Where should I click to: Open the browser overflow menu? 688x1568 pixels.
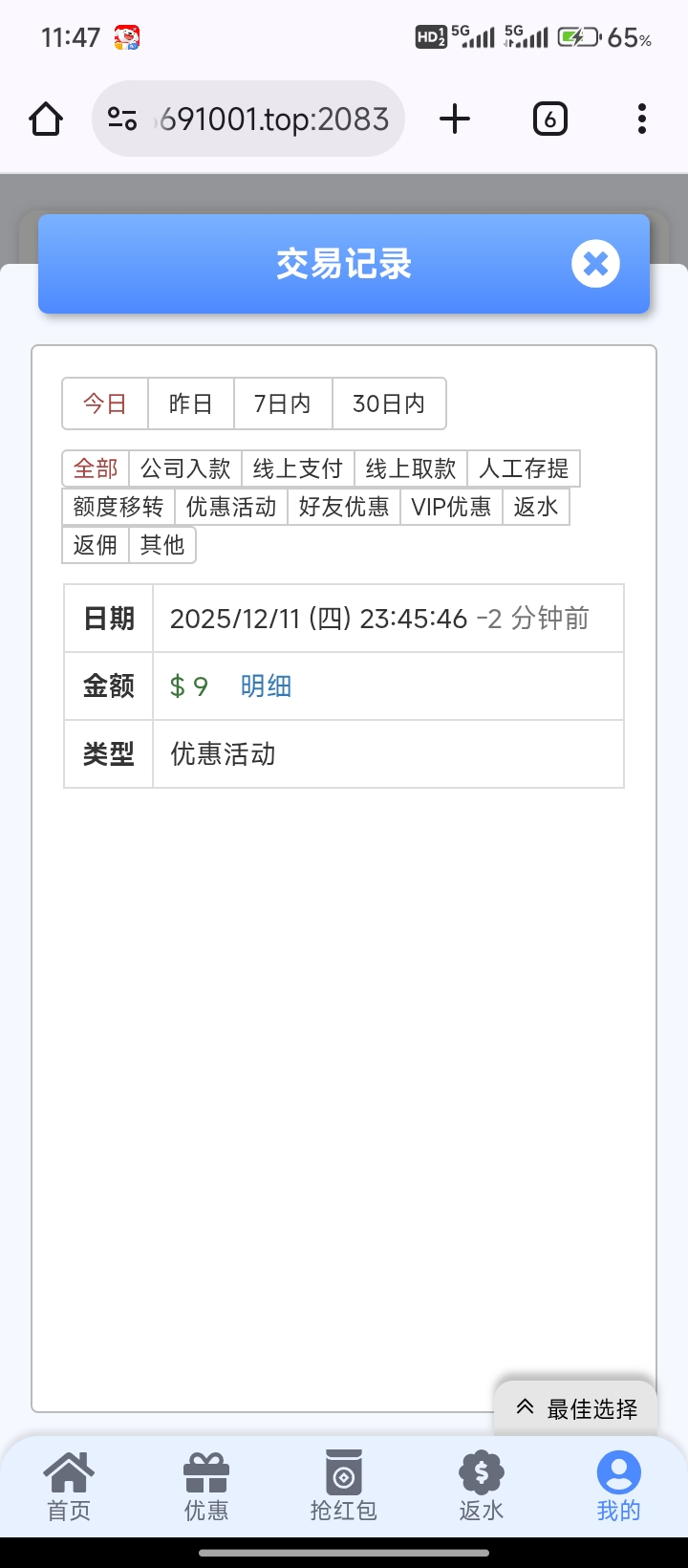(x=641, y=119)
